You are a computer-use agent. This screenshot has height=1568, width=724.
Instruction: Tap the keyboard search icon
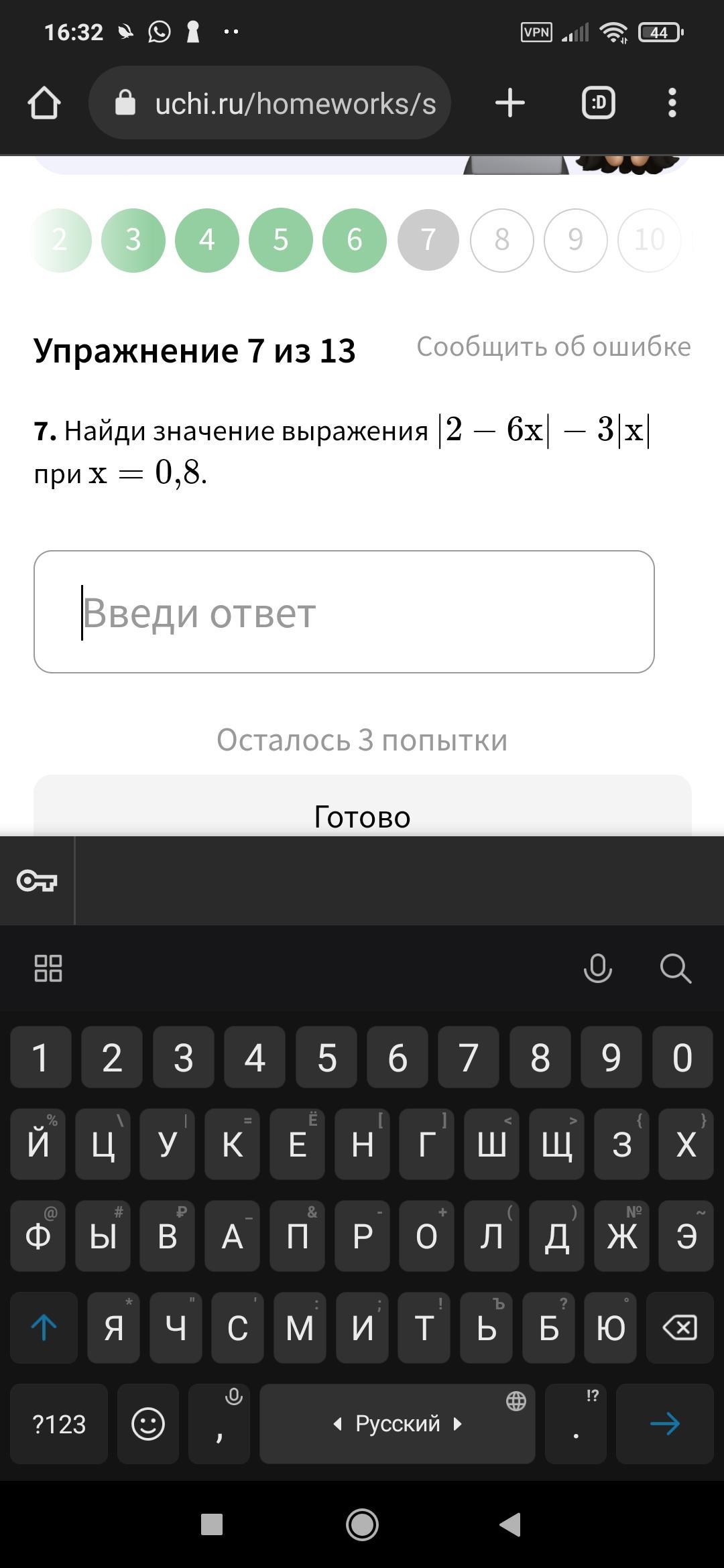click(x=675, y=968)
